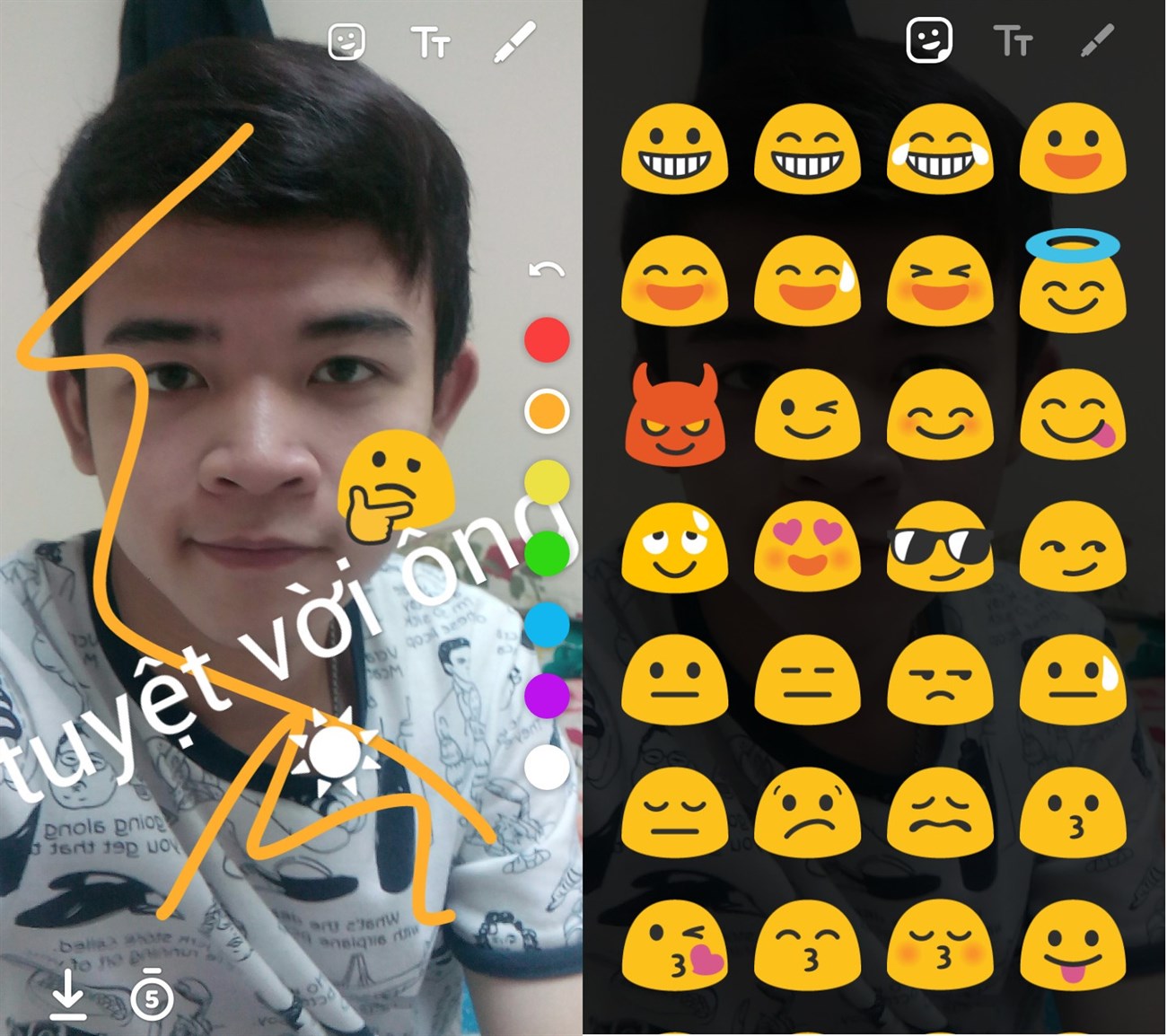Screen dimensions: 1167x1036
Task: Add the frowning sad emoji
Action: (x=807, y=812)
